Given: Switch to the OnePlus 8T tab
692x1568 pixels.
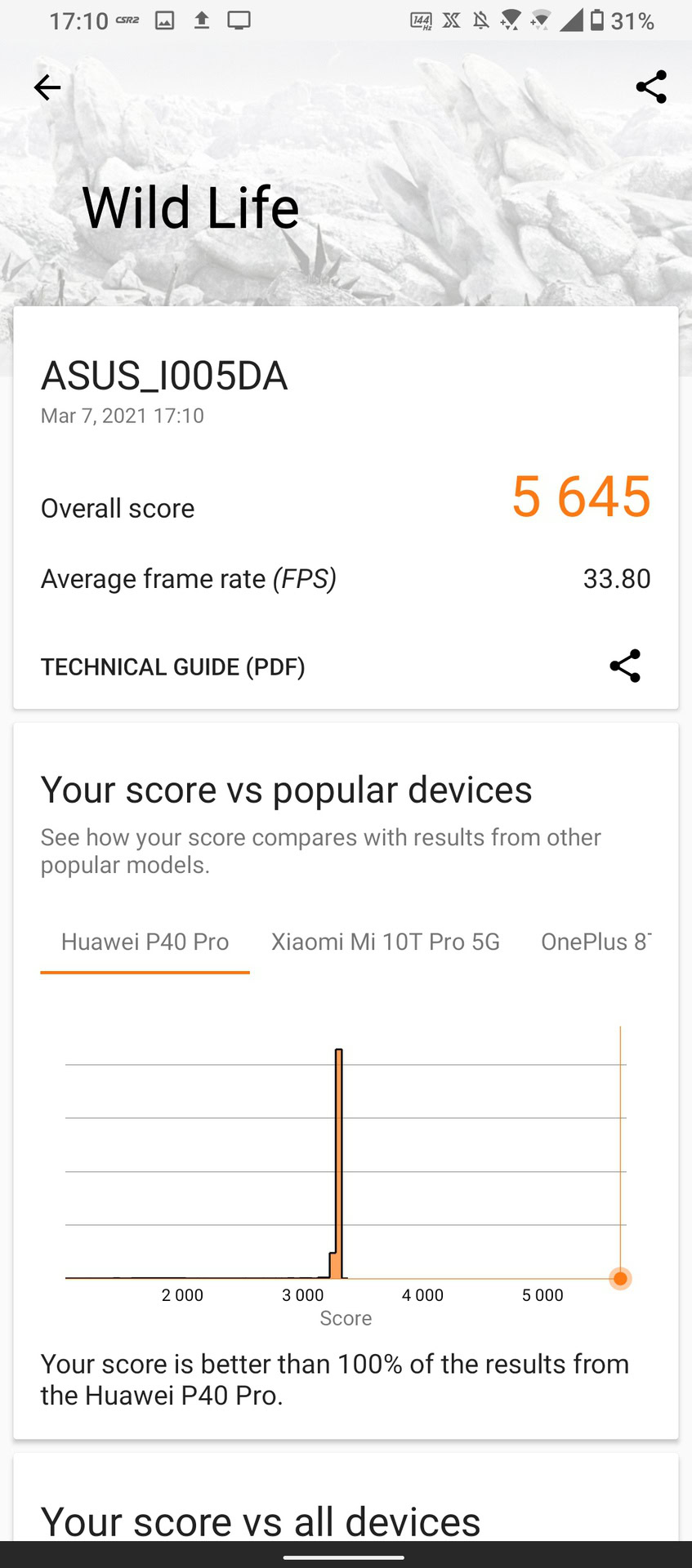Looking at the screenshot, I should pos(596,942).
